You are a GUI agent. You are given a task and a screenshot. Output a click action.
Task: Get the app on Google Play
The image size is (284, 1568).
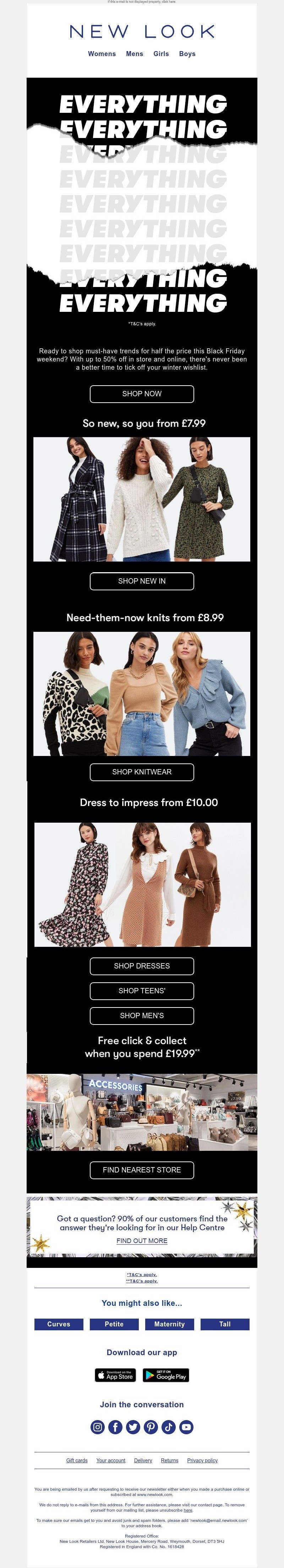pos(166,1376)
